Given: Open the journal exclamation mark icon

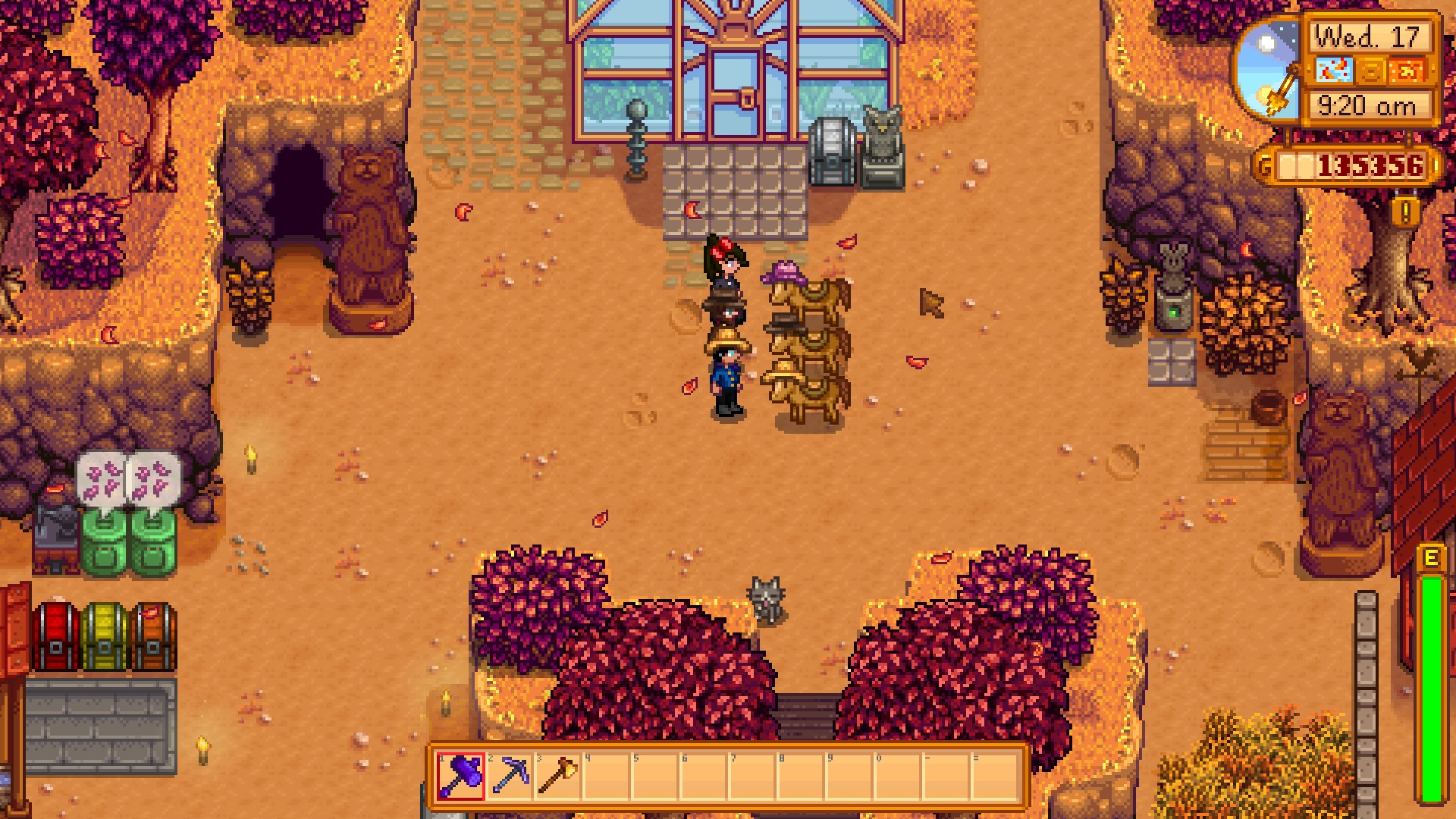Looking at the screenshot, I should [1405, 212].
